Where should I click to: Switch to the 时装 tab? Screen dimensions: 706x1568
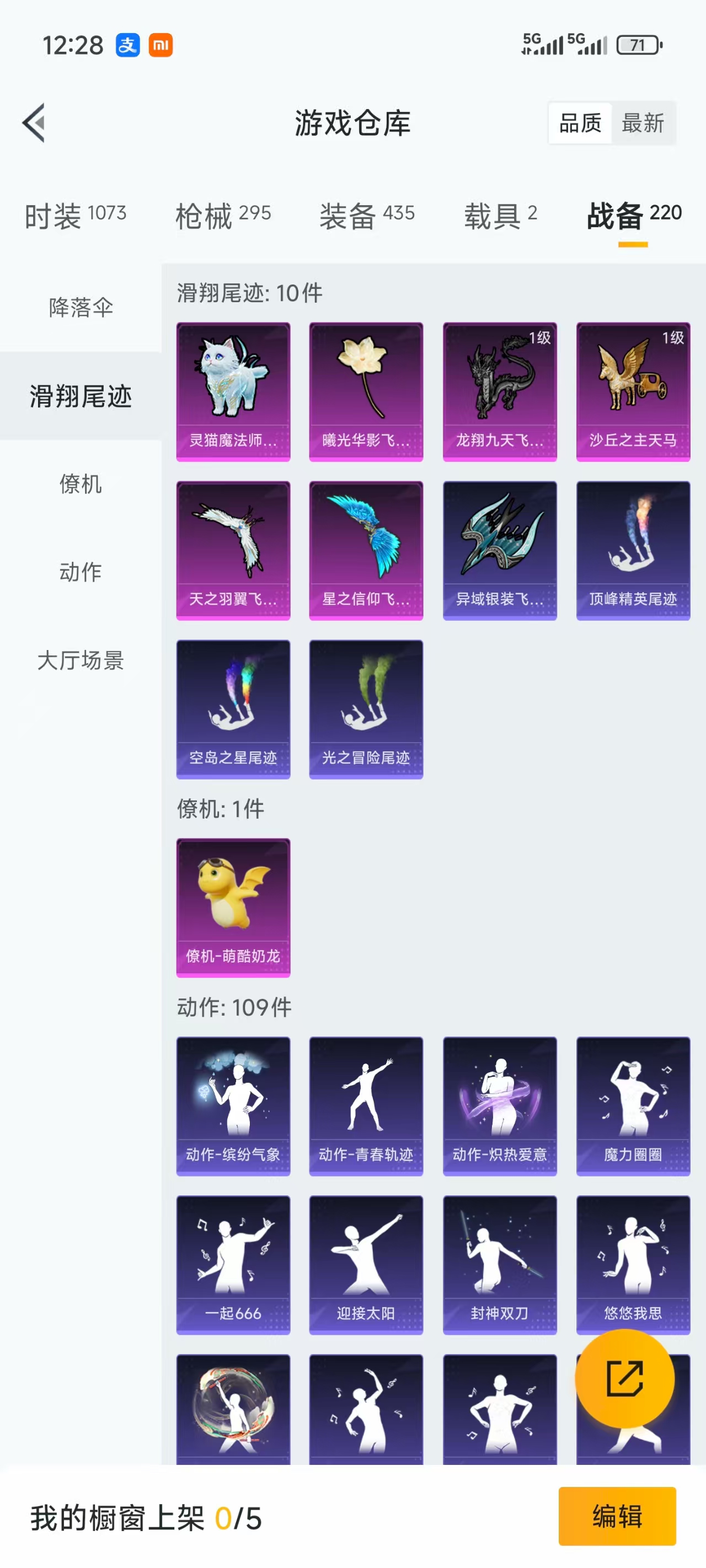[x=75, y=216]
